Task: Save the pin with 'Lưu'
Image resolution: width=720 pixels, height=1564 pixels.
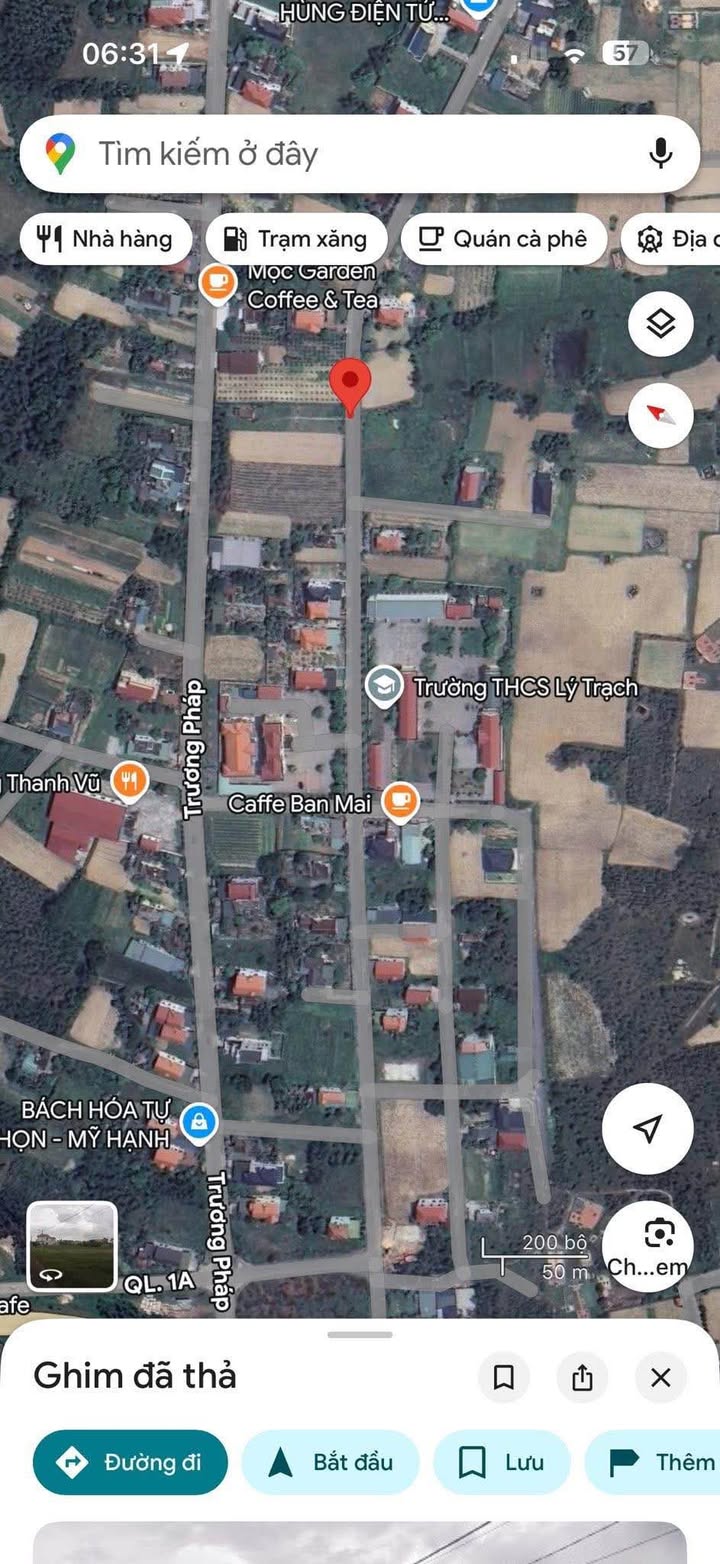Action: [501, 1462]
